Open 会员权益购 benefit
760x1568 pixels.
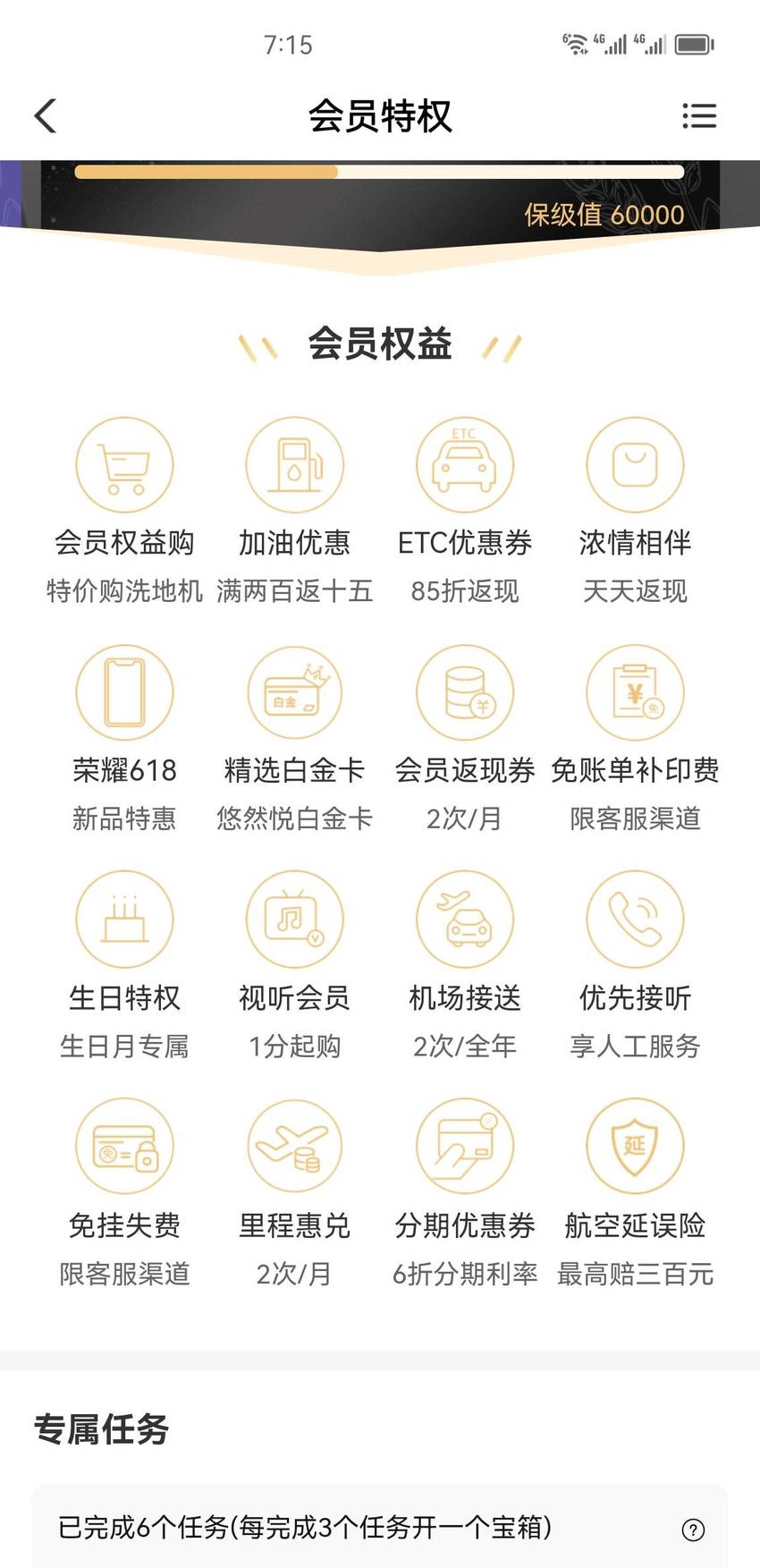[124, 511]
